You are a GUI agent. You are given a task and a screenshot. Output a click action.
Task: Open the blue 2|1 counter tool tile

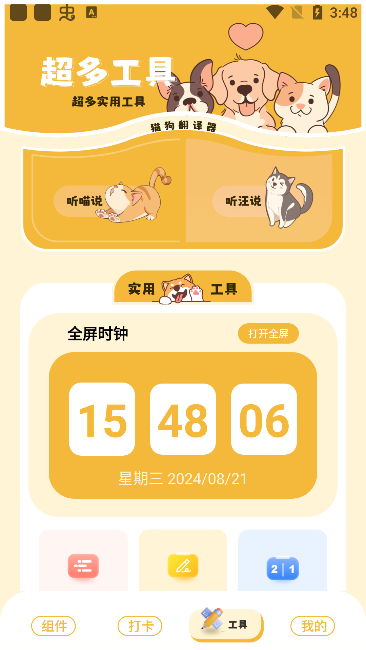coord(283,560)
